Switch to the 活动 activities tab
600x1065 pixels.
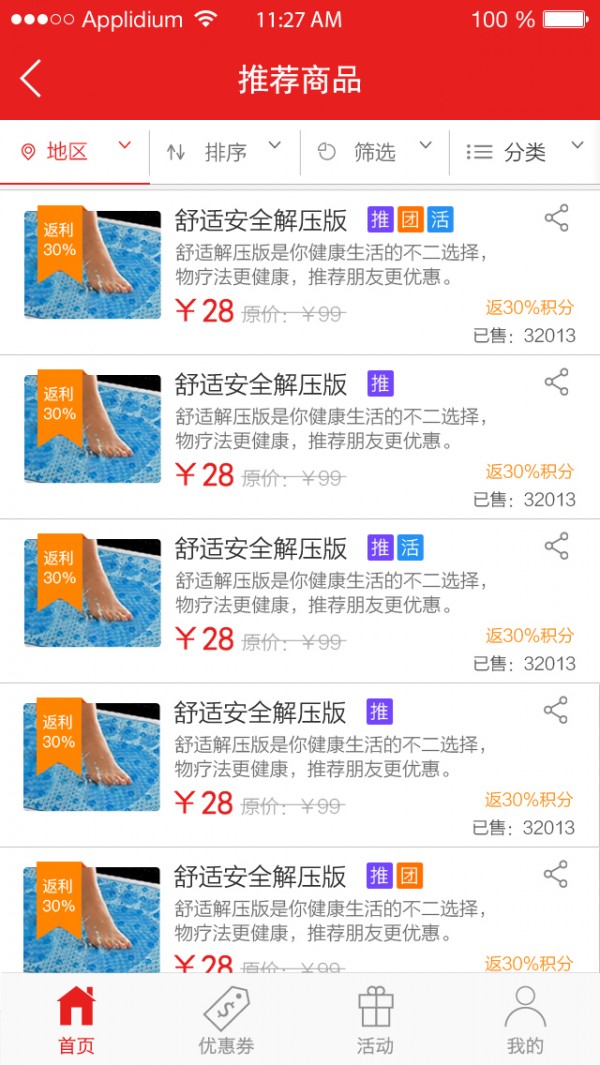pyautogui.click(x=375, y=1020)
